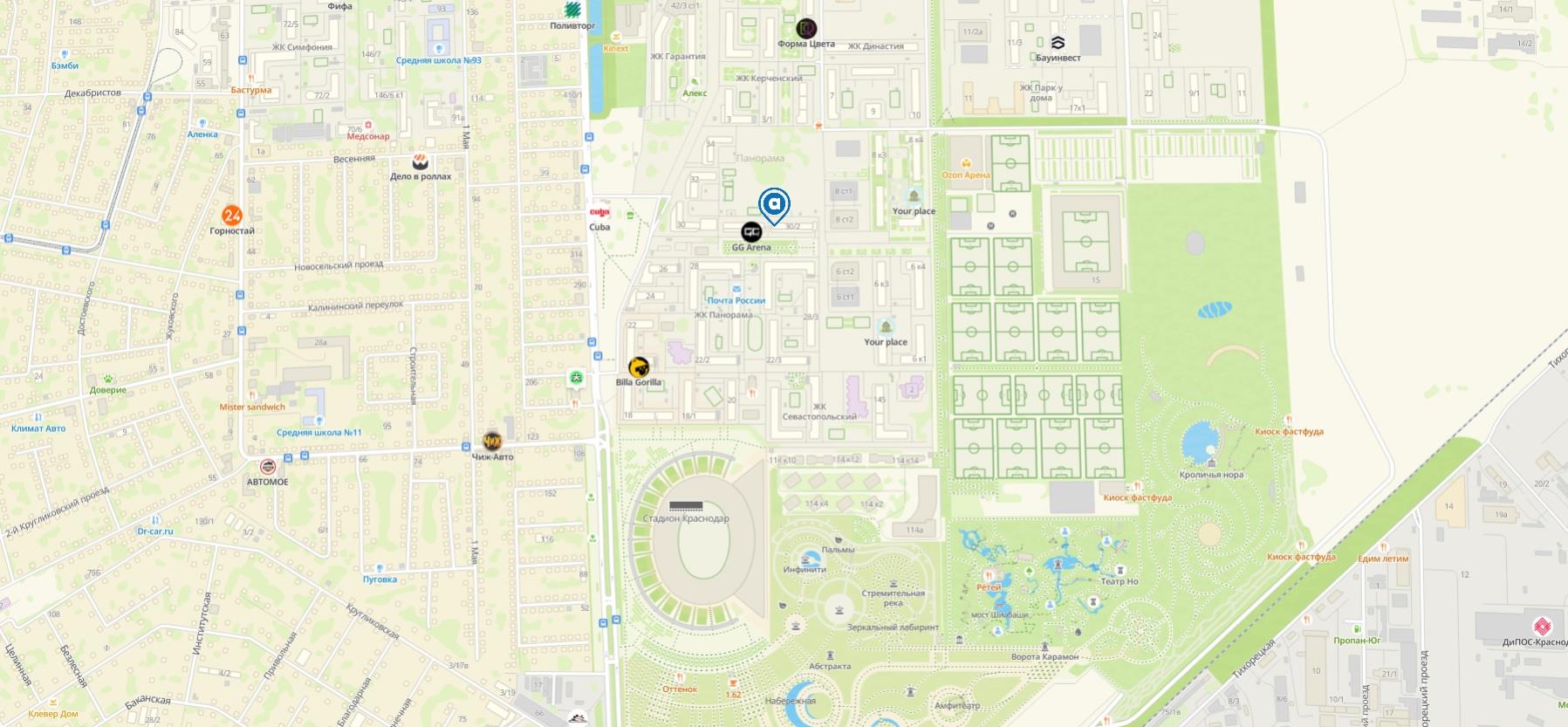Select the Billa Gorilla map pin
The width and height of the screenshot is (1568, 727).
click(x=639, y=367)
